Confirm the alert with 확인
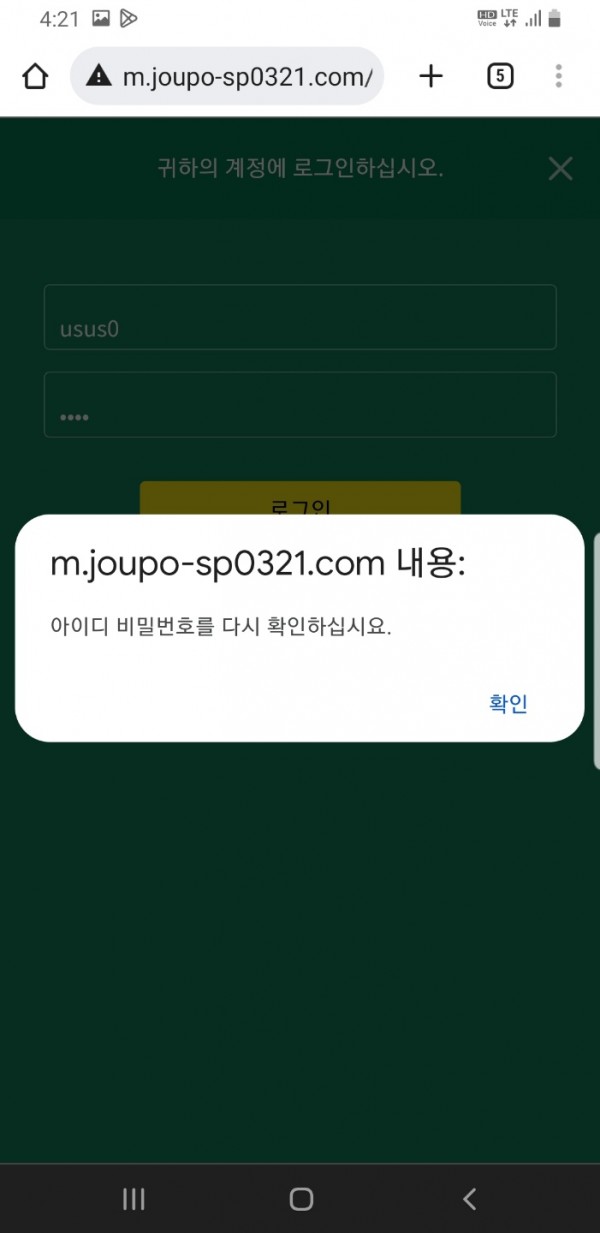600x1233 pixels. tap(508, 703)
